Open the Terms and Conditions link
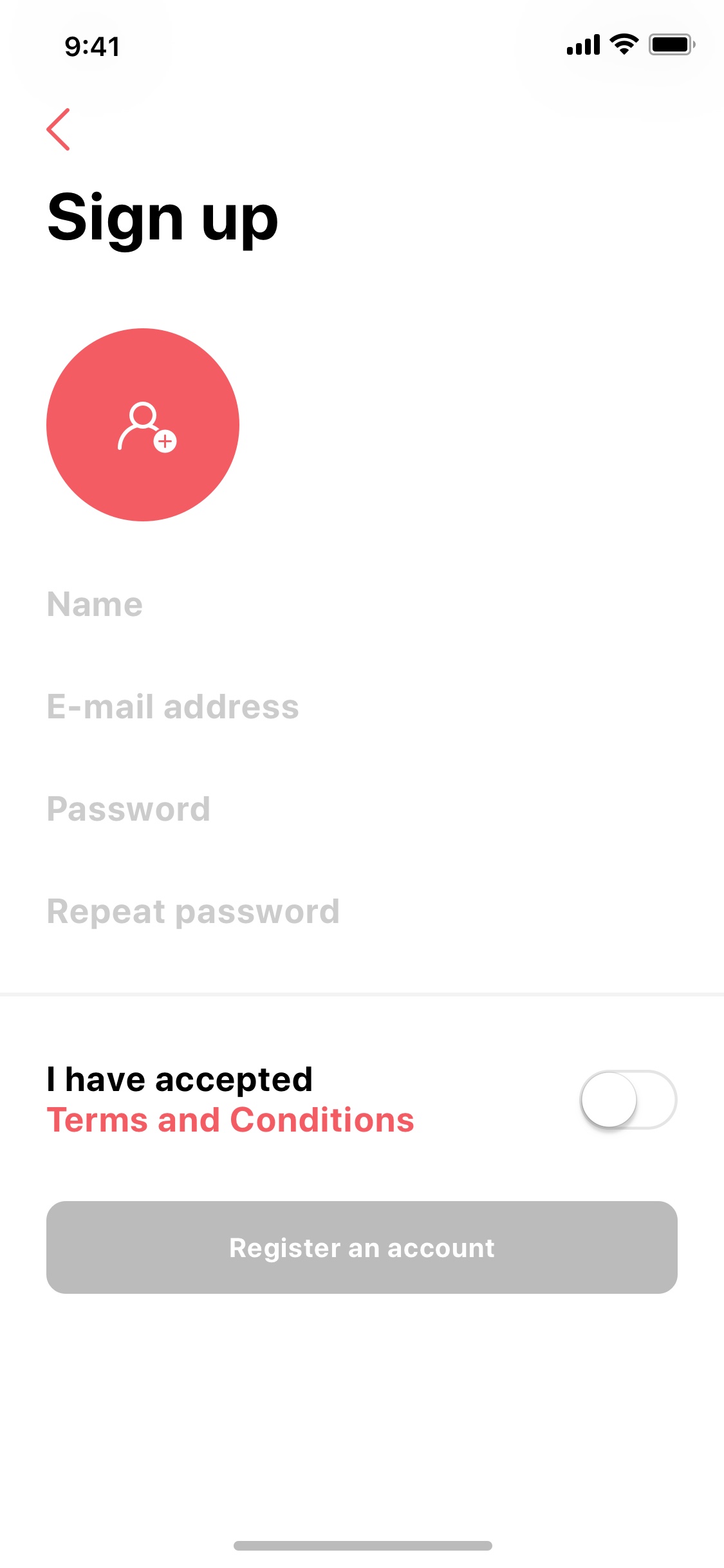The image size is (724, 1568). (230, 1120)
